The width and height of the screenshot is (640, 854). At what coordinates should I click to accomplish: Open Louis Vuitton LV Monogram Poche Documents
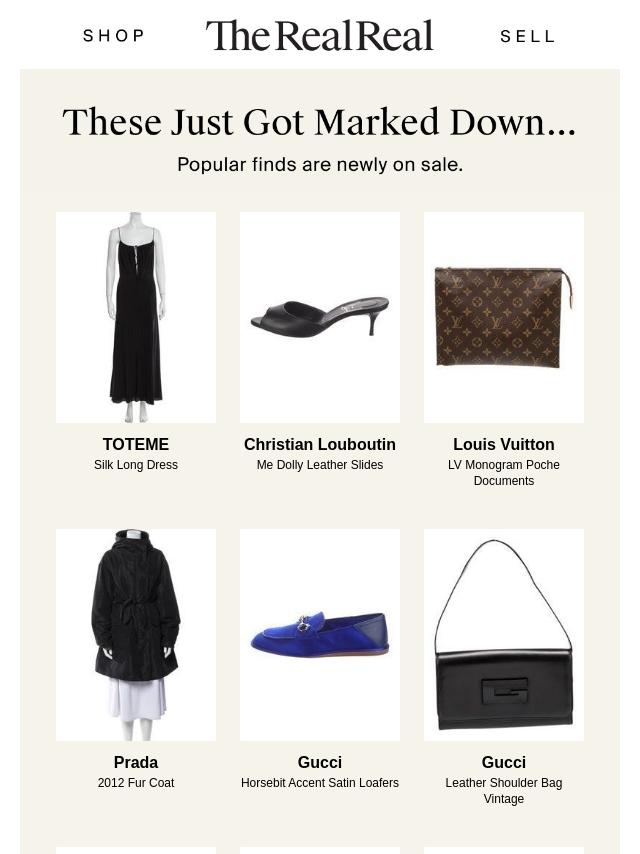point(504,318)
